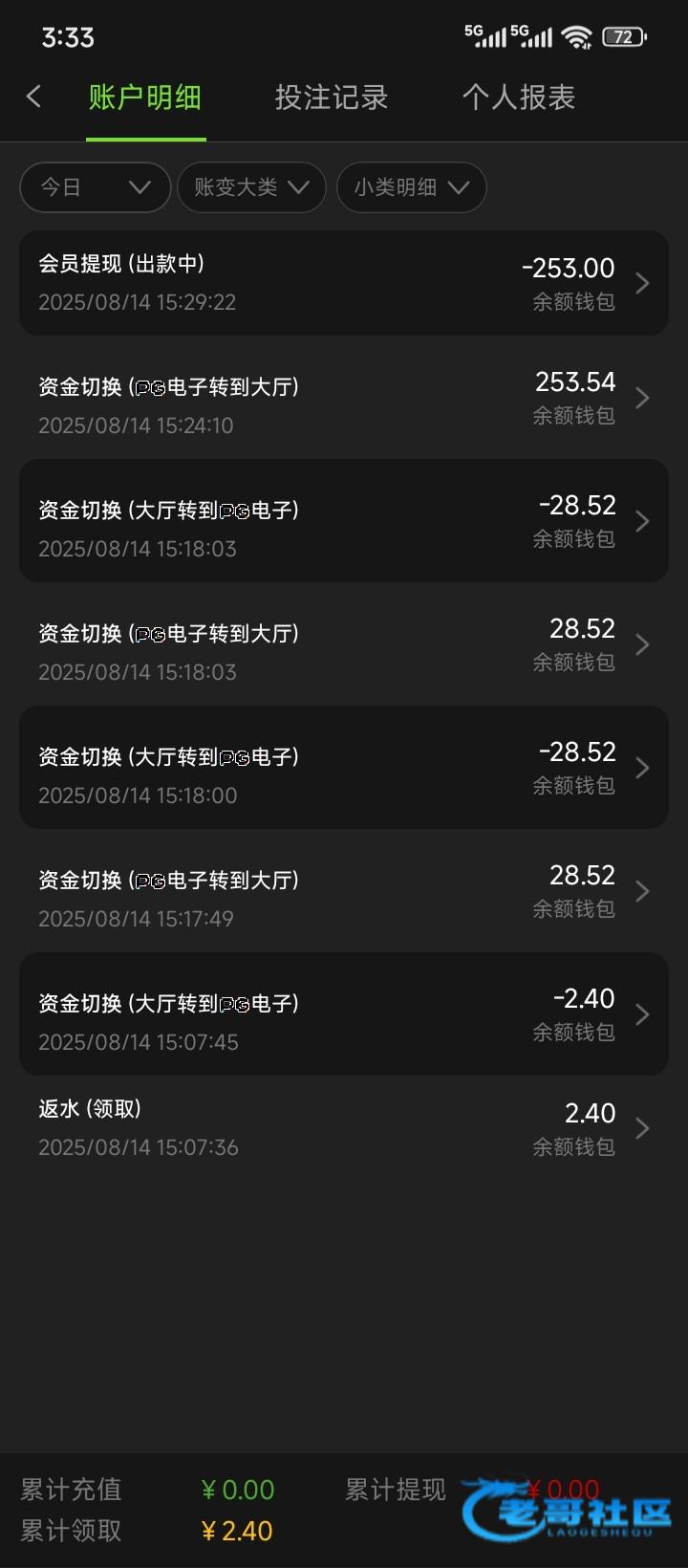
Task: View the -2.40 transfer record at 15:07:45
Action: 344,1014
